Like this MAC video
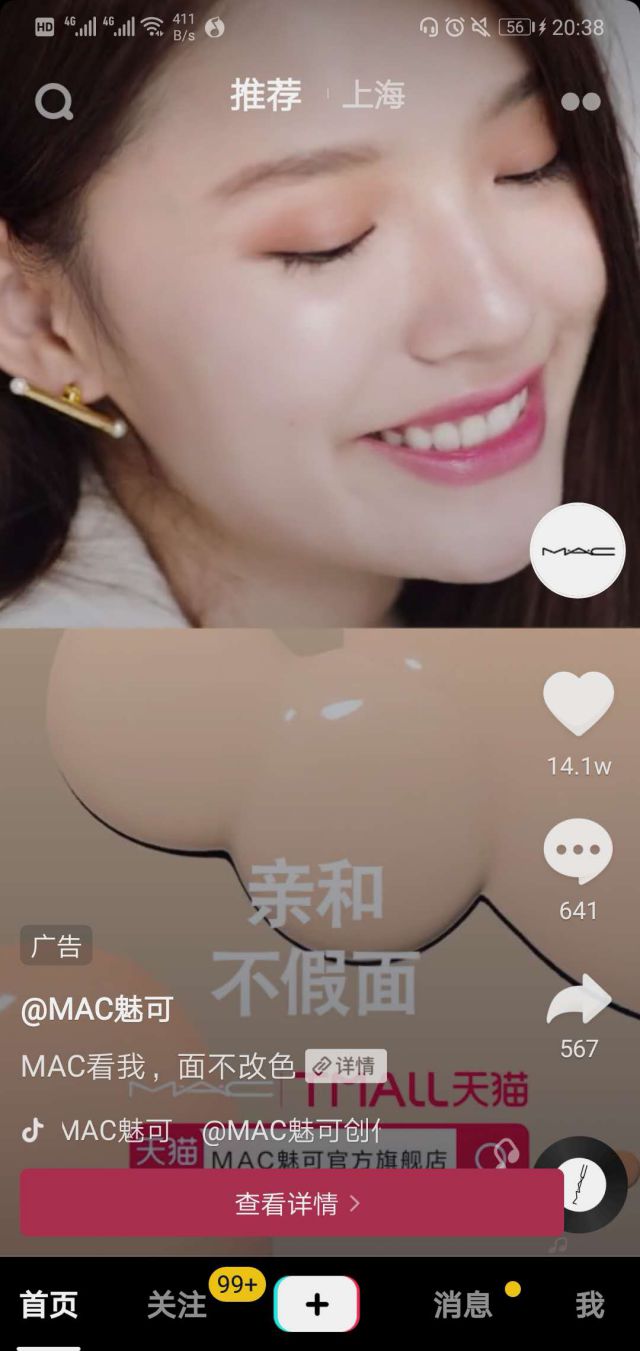Screen dimensions: 640x1351 578,702
